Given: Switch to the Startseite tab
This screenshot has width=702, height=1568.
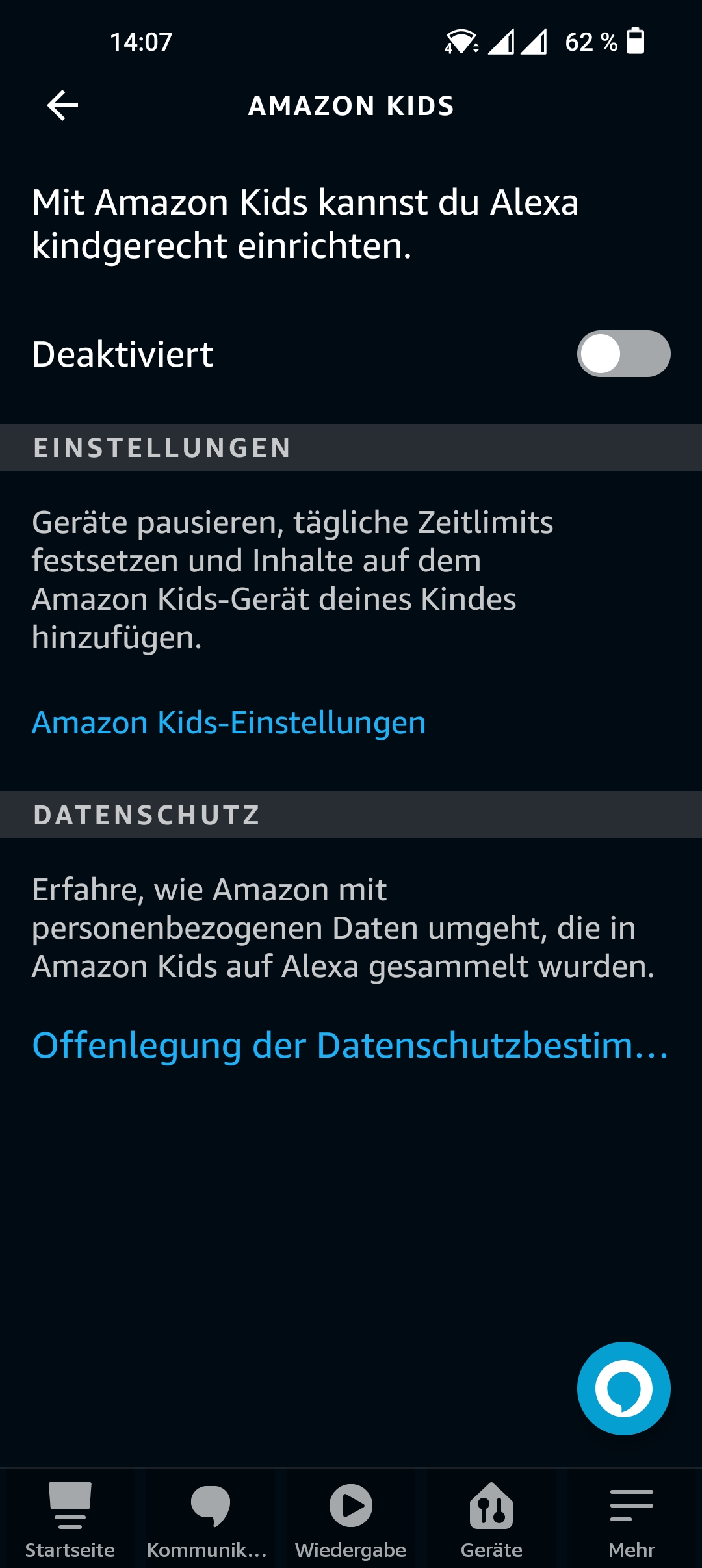Looking at the screenshot, I should [x=70, y=1520].
